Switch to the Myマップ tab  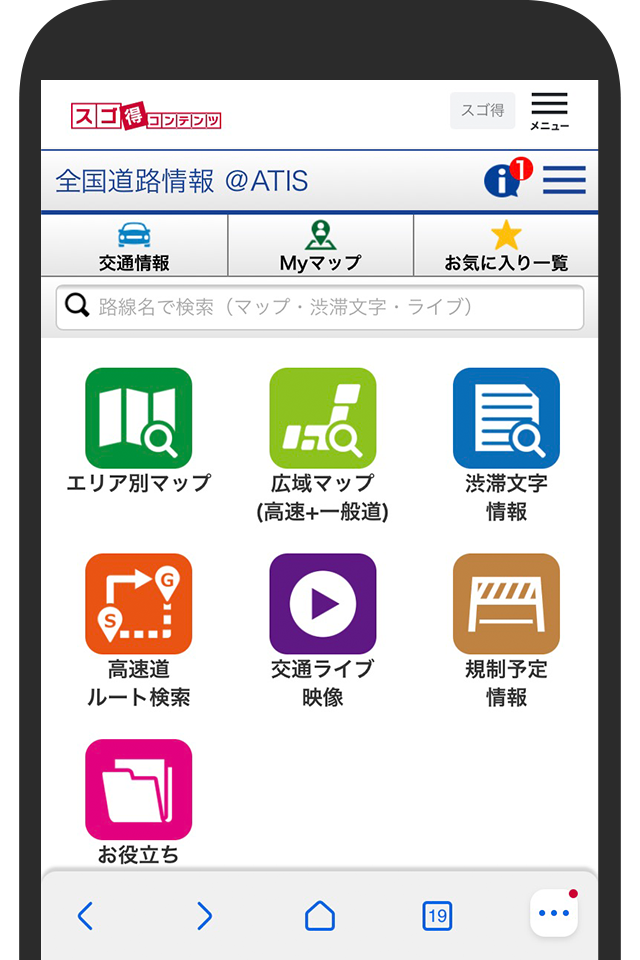[x=320, y=246]
